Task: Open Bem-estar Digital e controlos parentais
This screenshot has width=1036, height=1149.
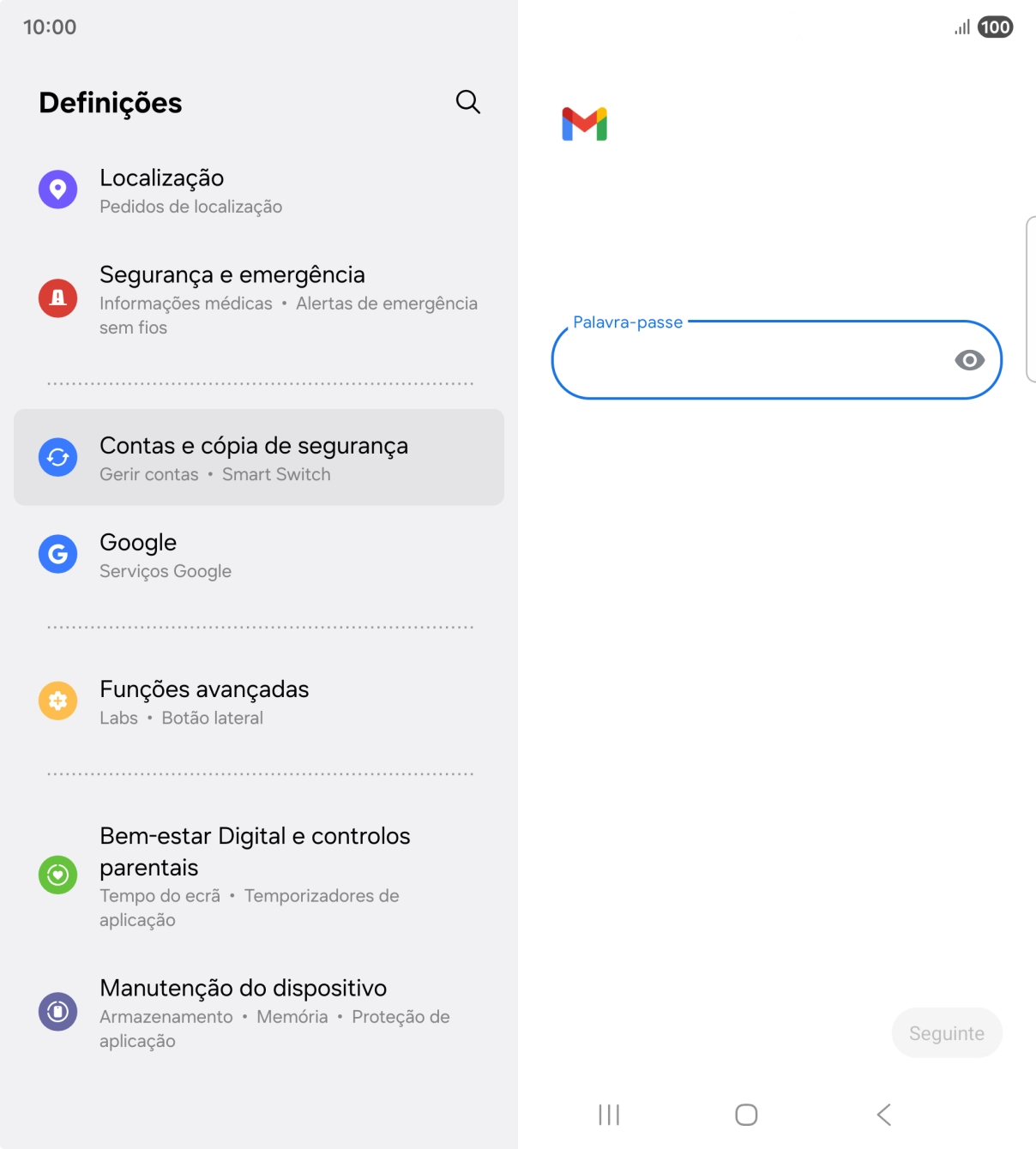Action: pyautogui.click(x=257, y=875)
